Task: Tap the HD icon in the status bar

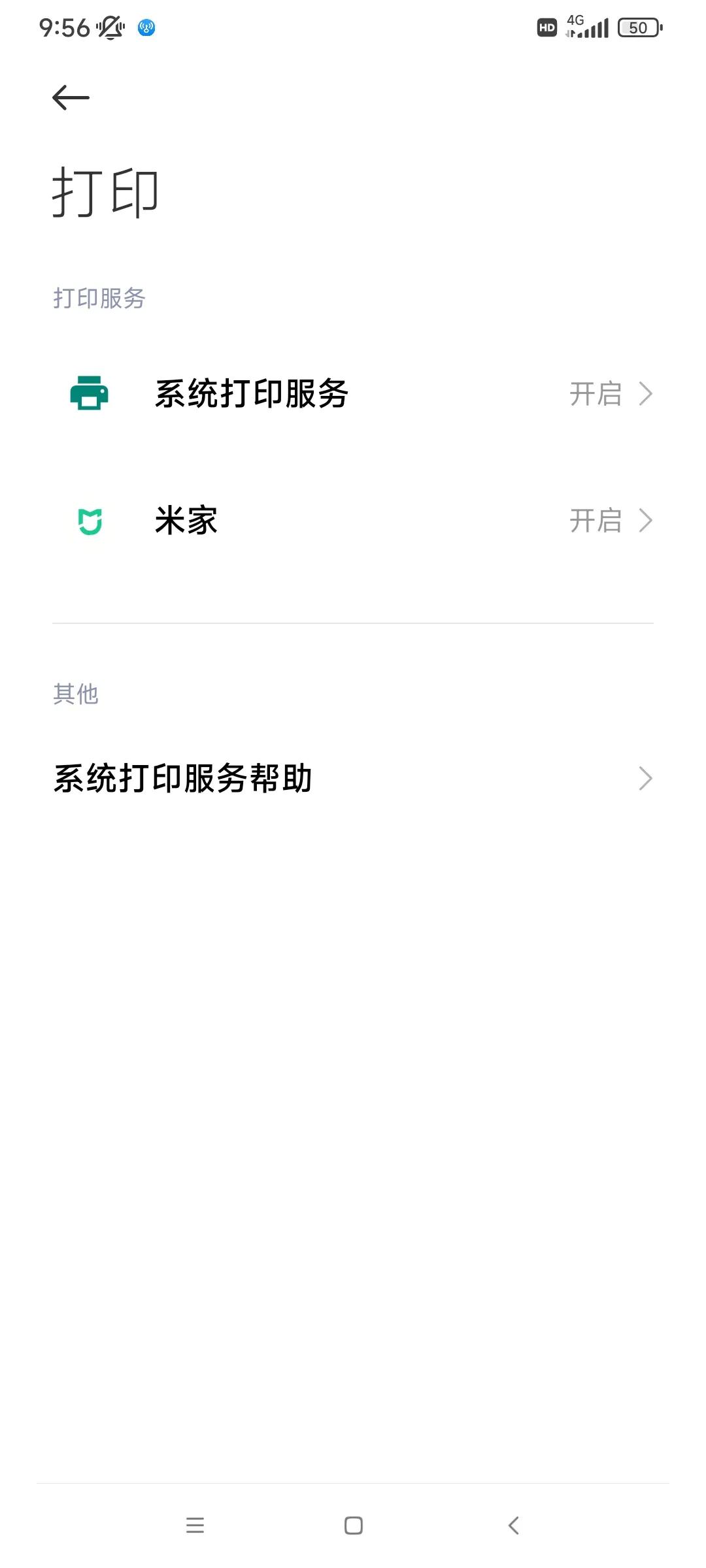Action: coord(546,27)
